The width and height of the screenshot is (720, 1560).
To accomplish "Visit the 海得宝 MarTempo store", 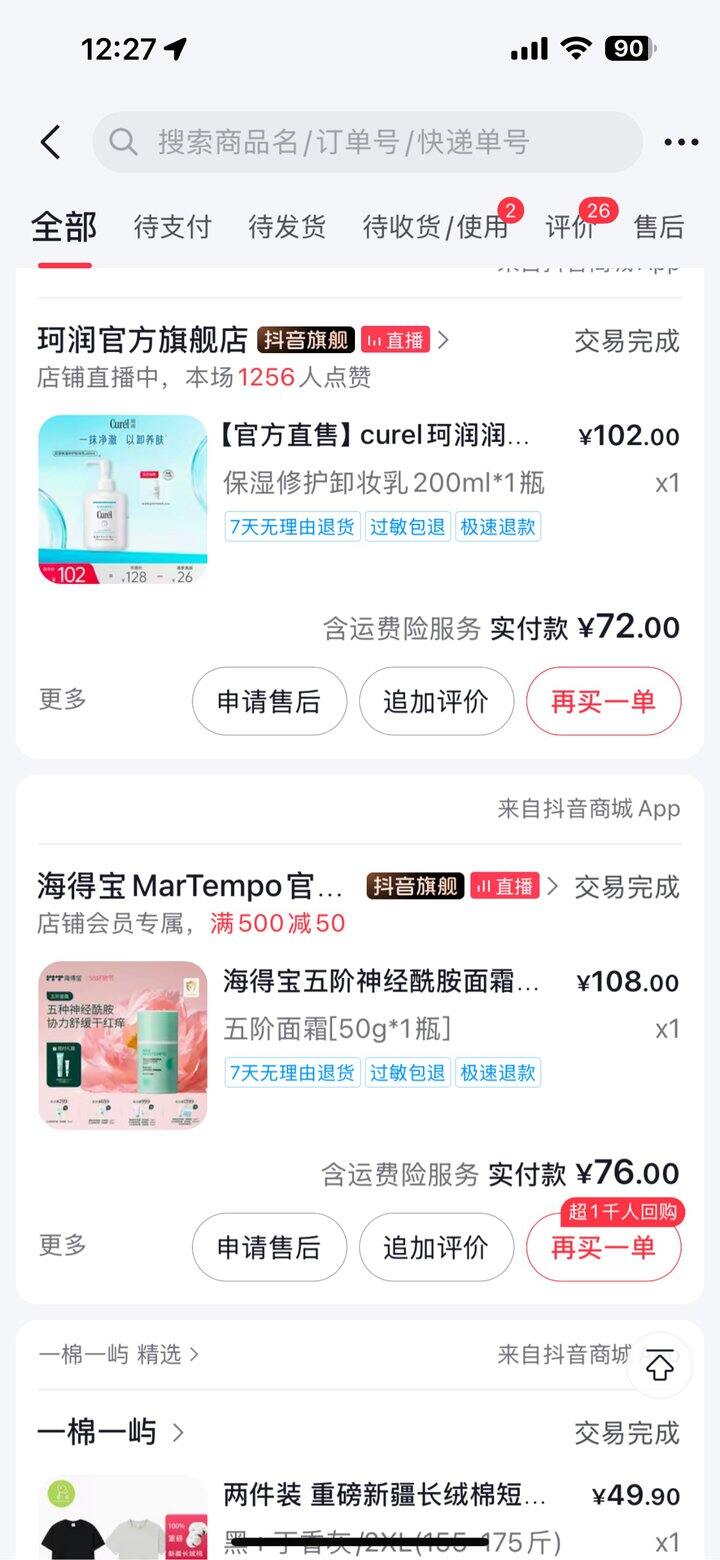I will [190, 887].
